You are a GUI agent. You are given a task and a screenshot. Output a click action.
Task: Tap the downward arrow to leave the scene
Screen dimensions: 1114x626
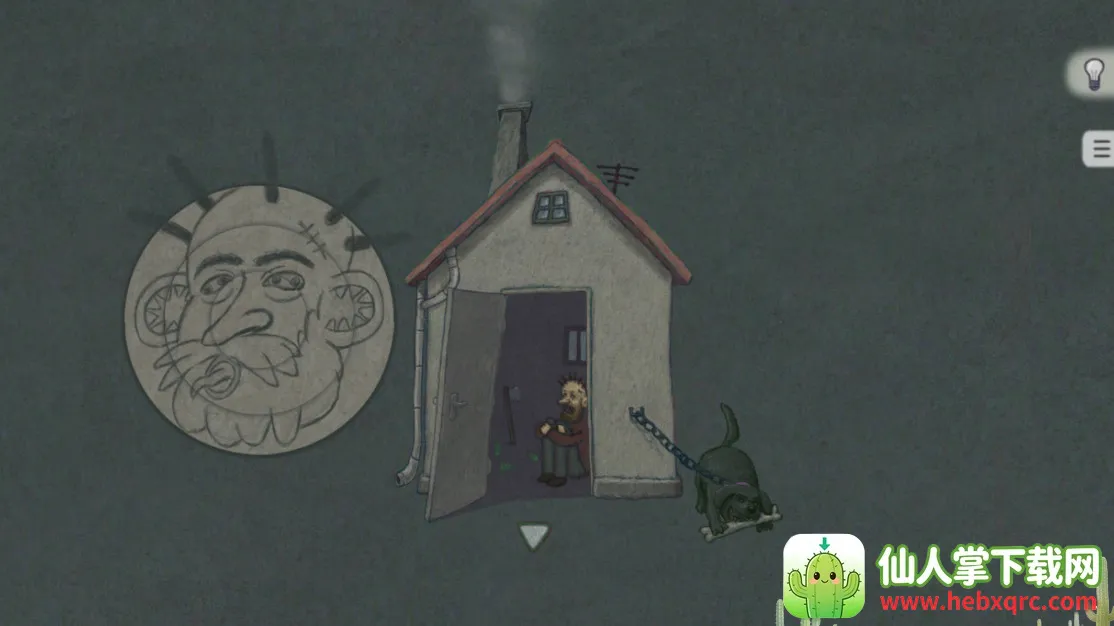coord(534,537)
